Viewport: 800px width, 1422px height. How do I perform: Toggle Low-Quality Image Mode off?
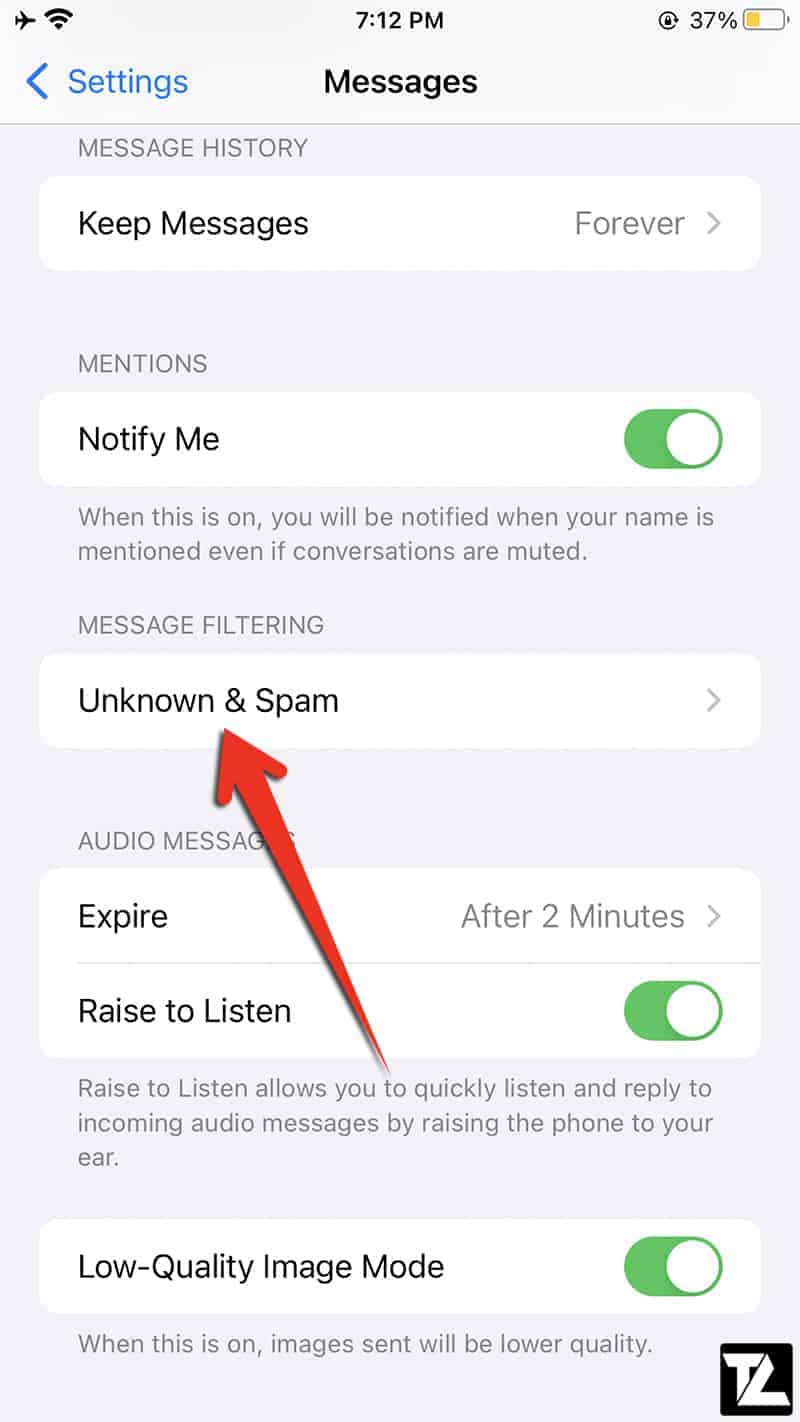click(x=673, y=1267)
